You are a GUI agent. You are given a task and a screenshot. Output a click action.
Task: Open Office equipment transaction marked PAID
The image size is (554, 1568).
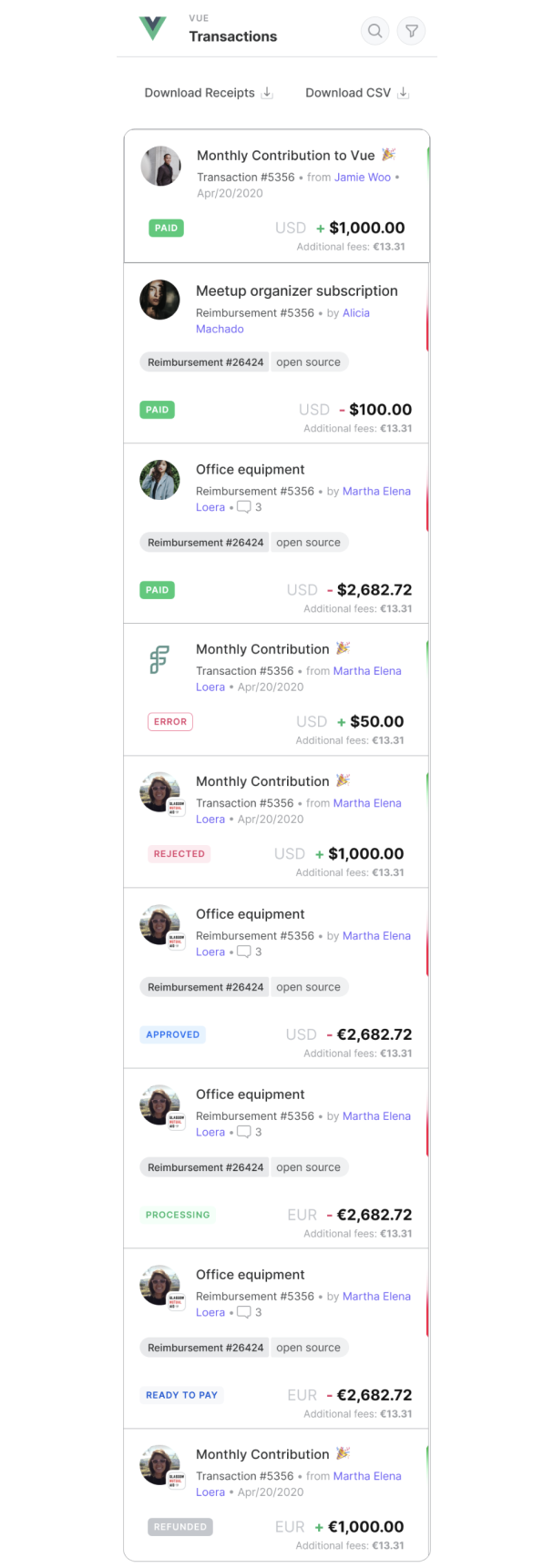pyautogui.click(x=250, y=470)
